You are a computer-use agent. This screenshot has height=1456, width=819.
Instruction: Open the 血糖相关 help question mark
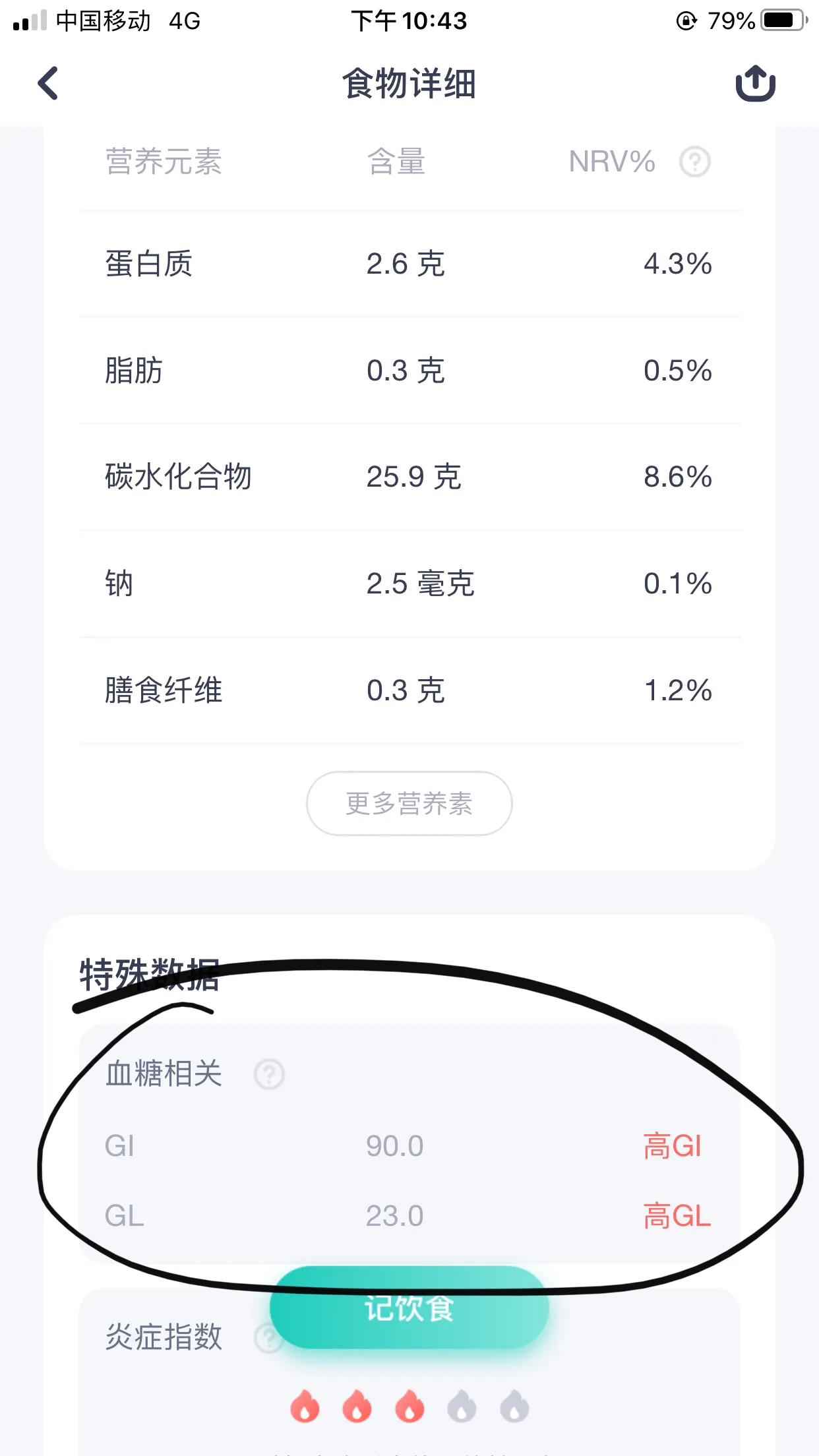[x=269, y=1074]
